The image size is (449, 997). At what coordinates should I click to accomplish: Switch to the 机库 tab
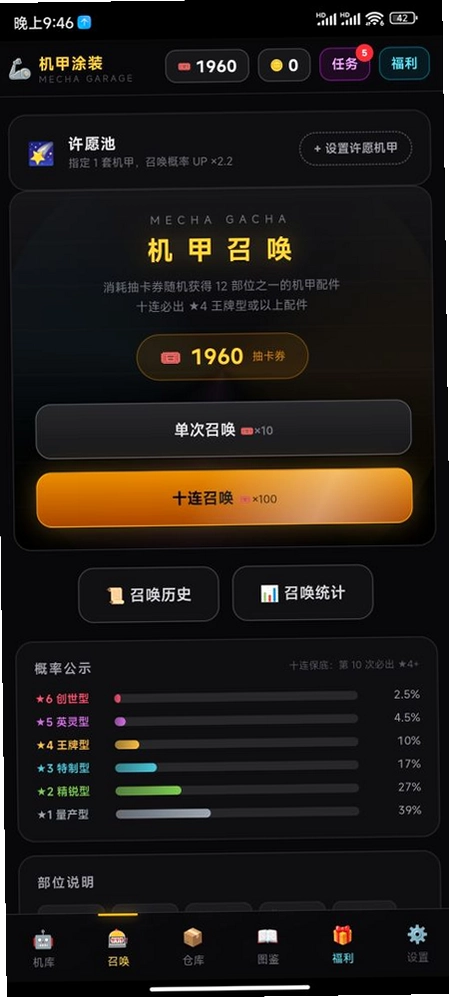point(43,947)
